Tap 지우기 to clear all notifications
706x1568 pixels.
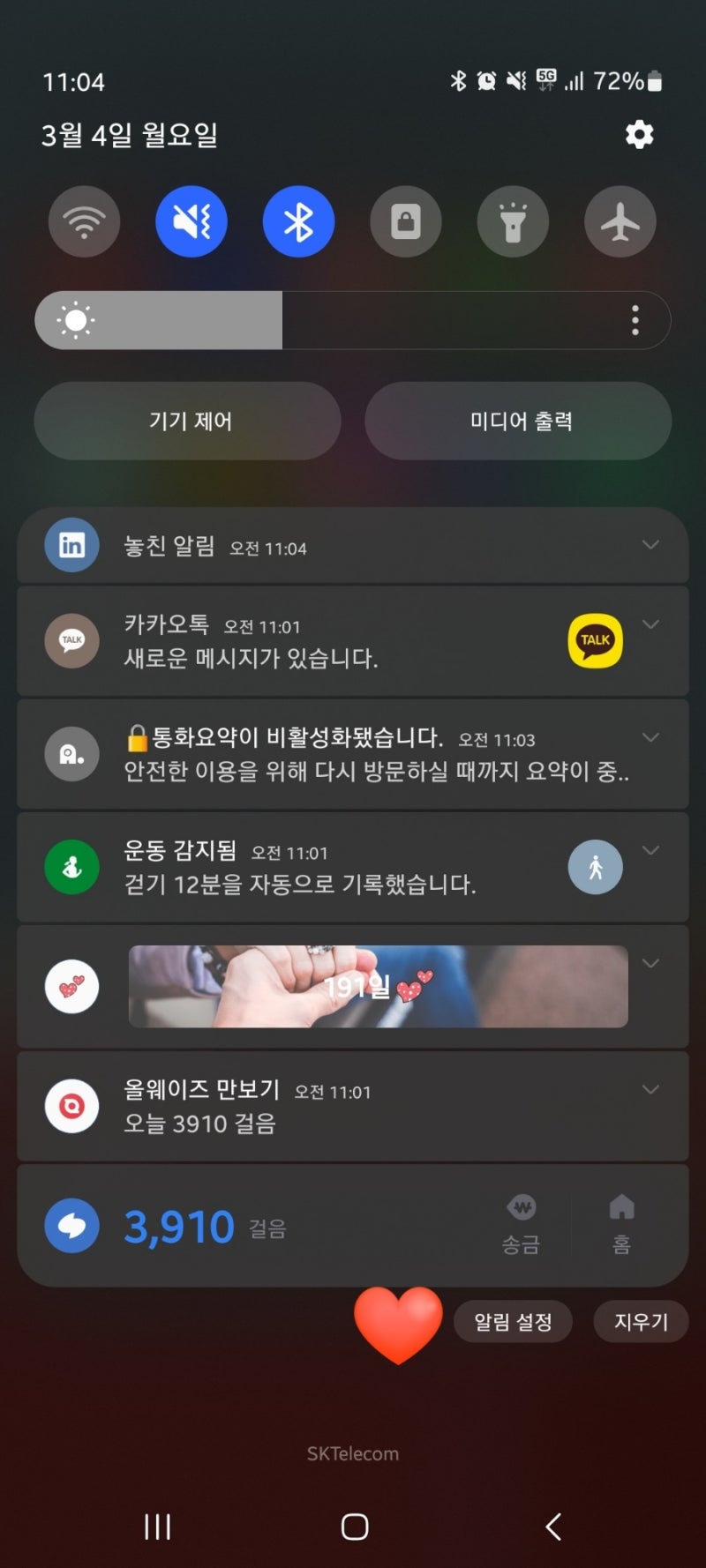(x=640, y=1321)
